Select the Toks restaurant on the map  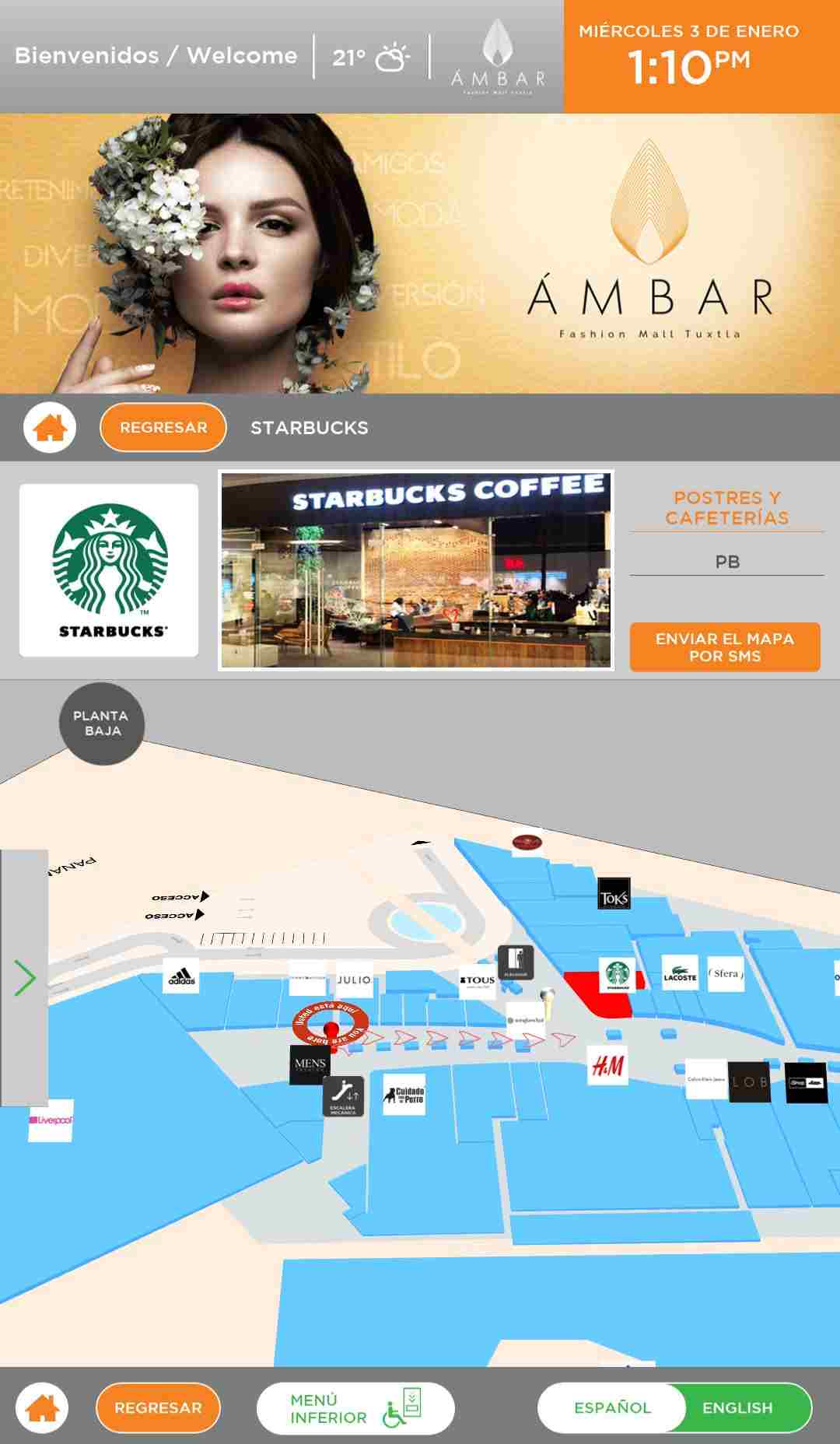point(614,895)
